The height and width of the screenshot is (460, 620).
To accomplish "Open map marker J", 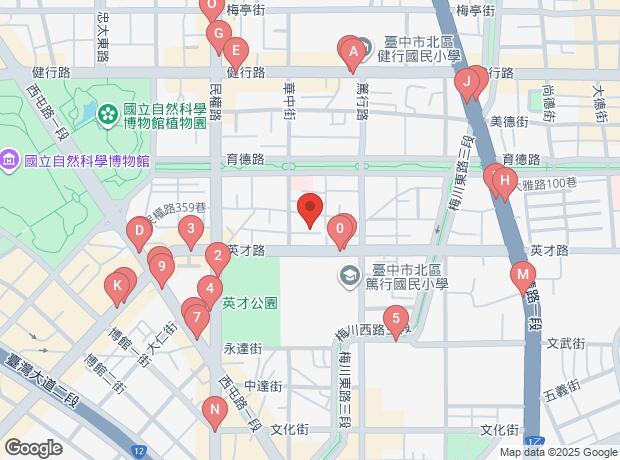I will tap(466, 82).
